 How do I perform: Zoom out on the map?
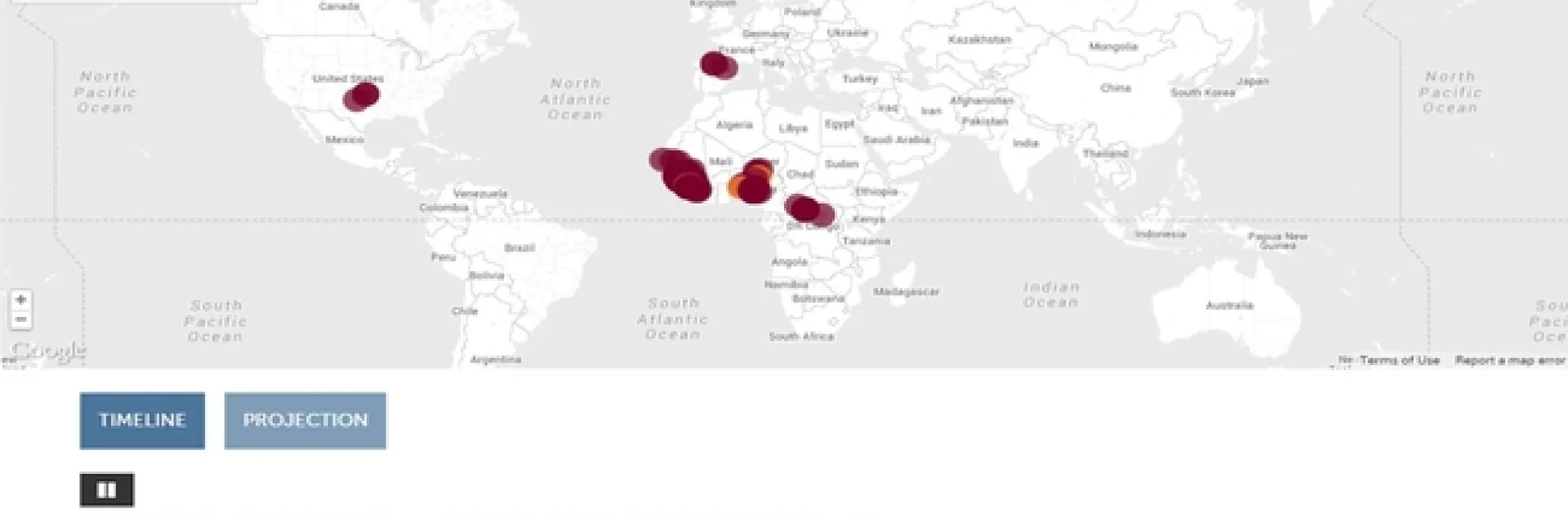tap(21, 319)
